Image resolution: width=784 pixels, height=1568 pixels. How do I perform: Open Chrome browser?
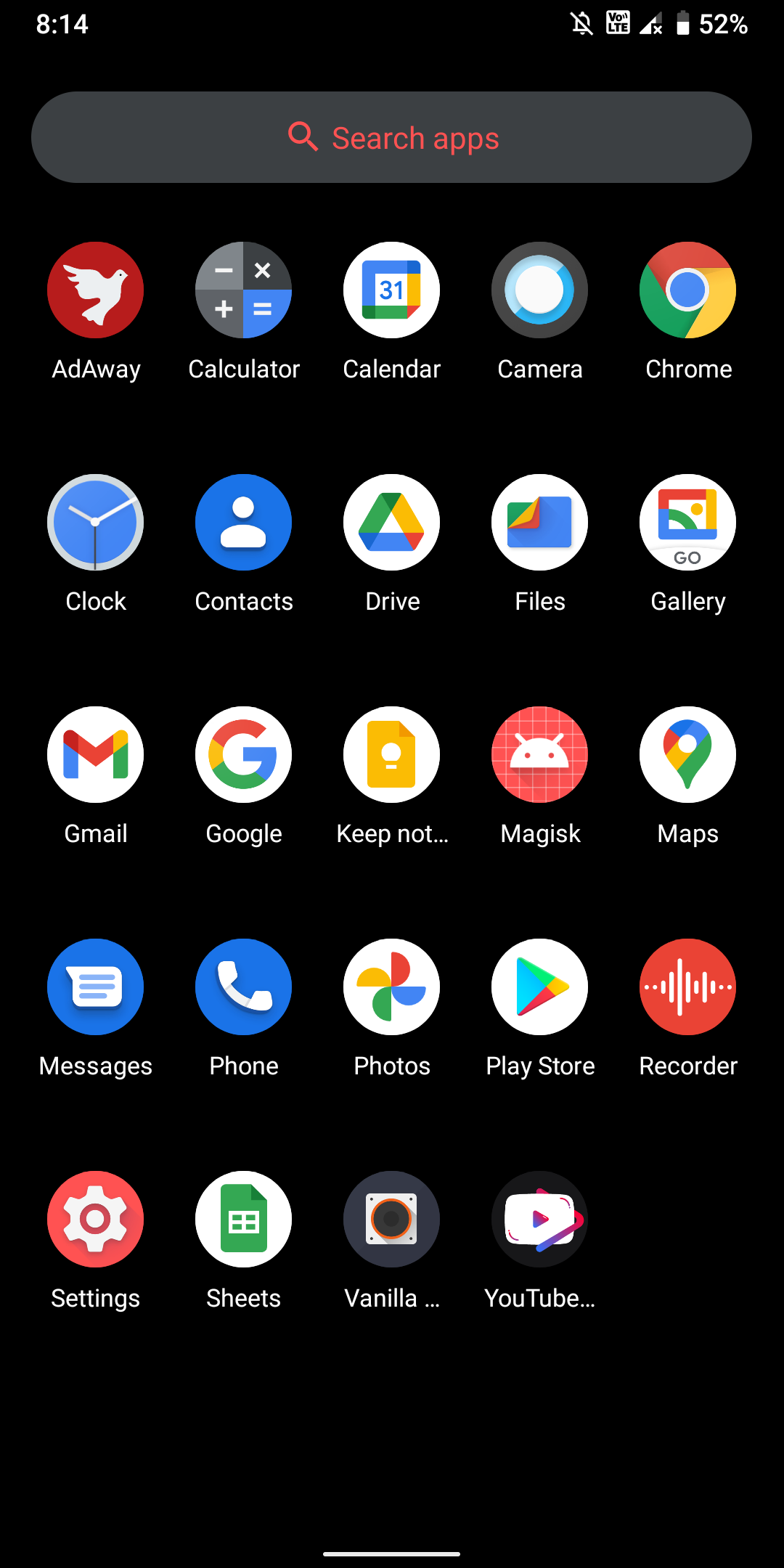click(x=688, y=290)
